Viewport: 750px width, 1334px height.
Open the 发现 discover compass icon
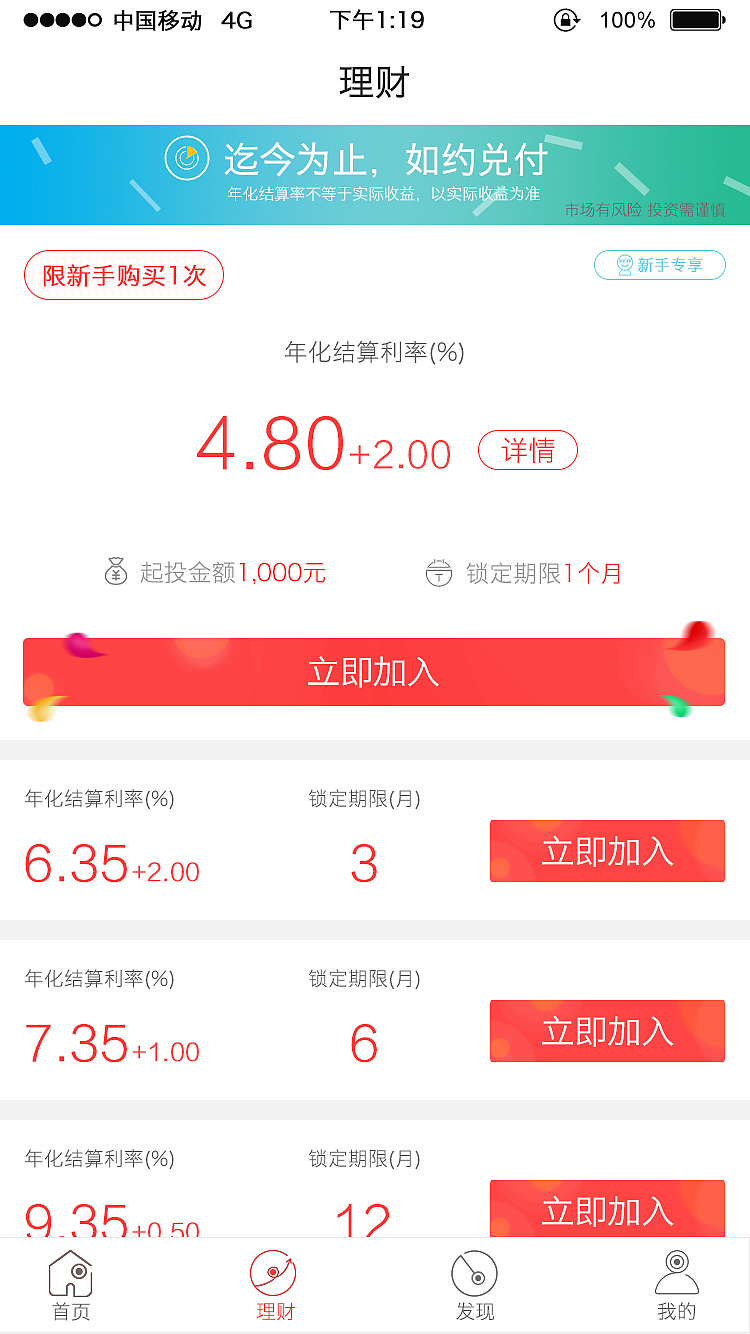pos(476,1272)
